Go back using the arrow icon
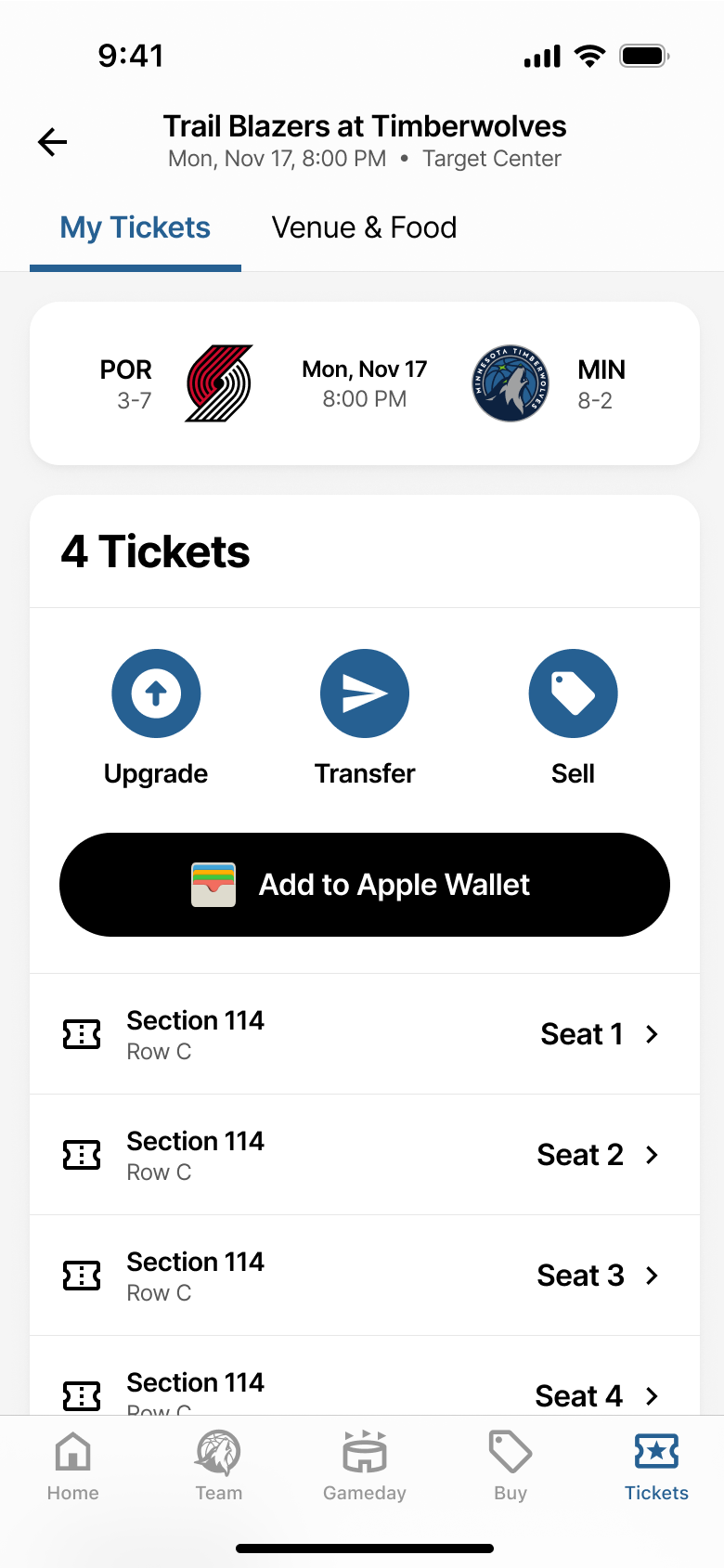The width and height of the screenshot is (724, 1568). coord(53,142)
